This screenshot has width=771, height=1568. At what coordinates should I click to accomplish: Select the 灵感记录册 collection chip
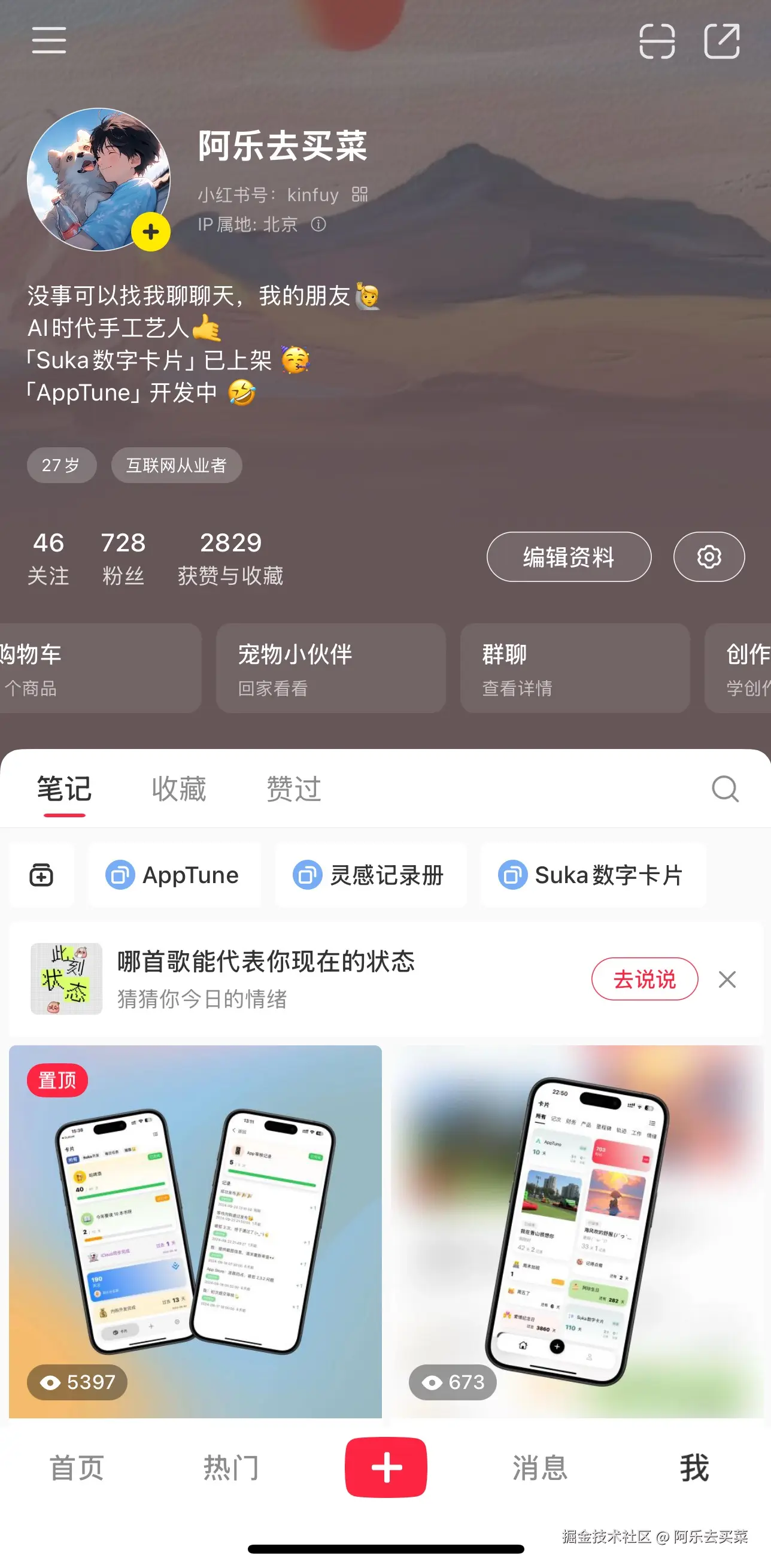point(370,875)
